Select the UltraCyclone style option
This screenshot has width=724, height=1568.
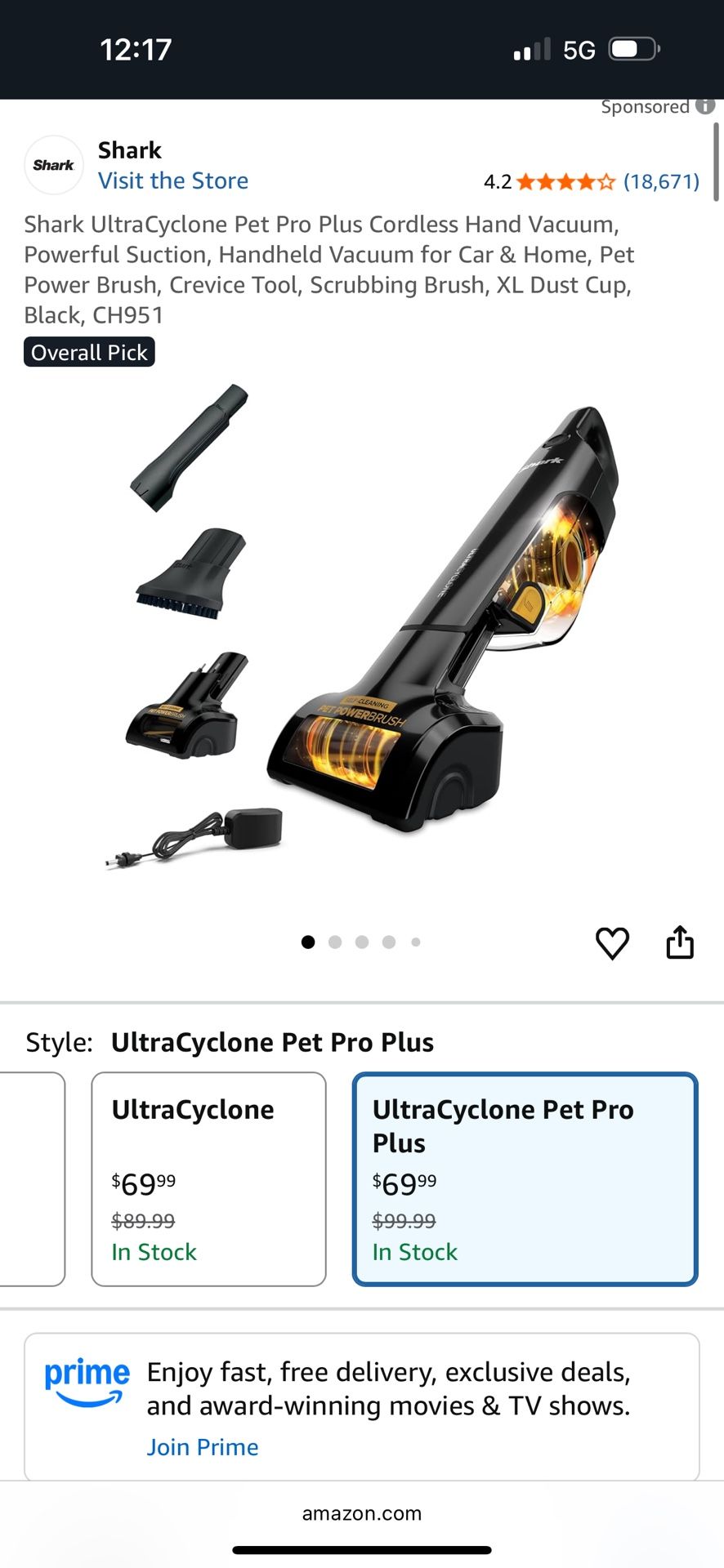pos(208,1178)
